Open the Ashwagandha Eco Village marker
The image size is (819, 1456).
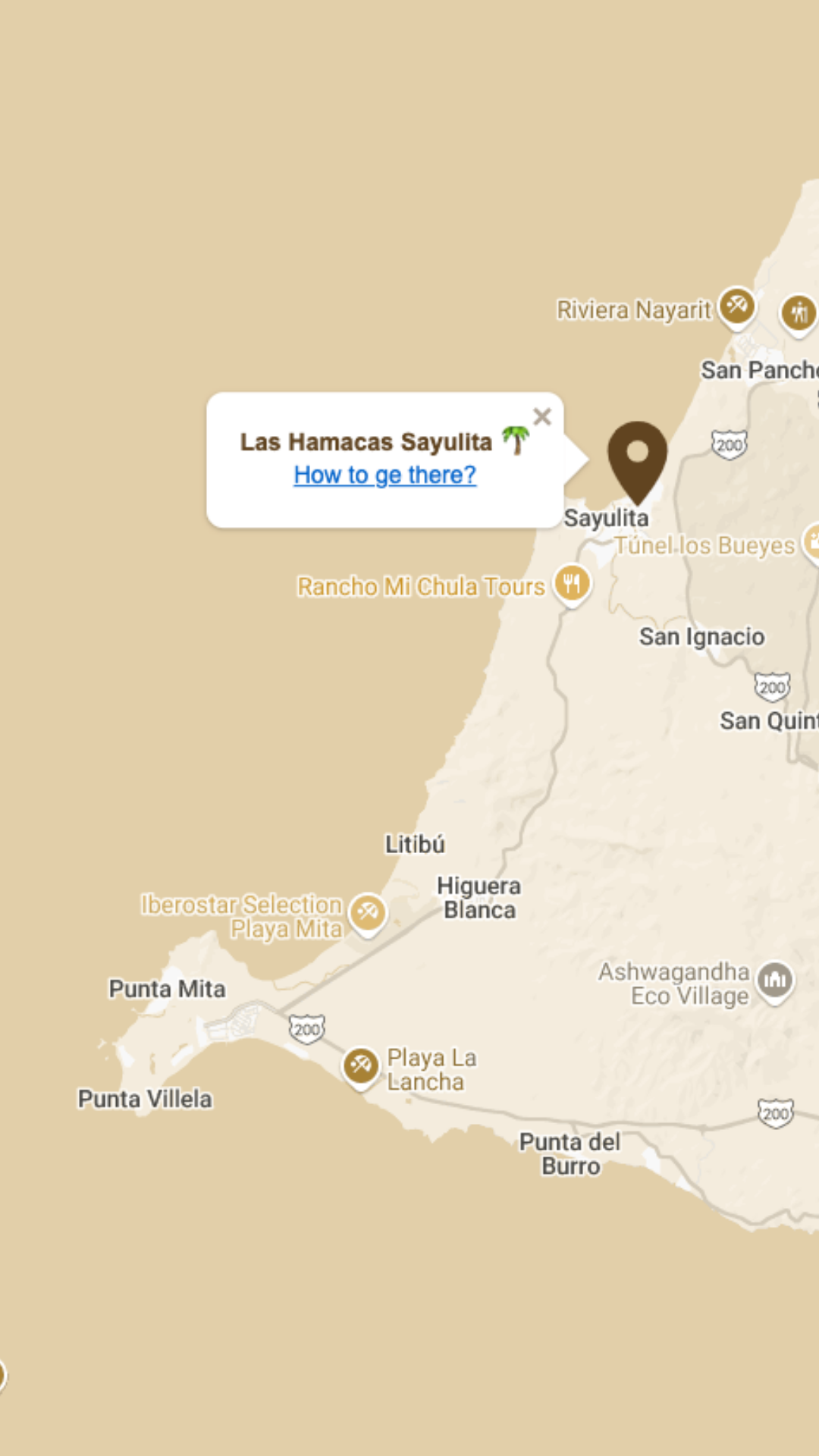pos(774,981)
